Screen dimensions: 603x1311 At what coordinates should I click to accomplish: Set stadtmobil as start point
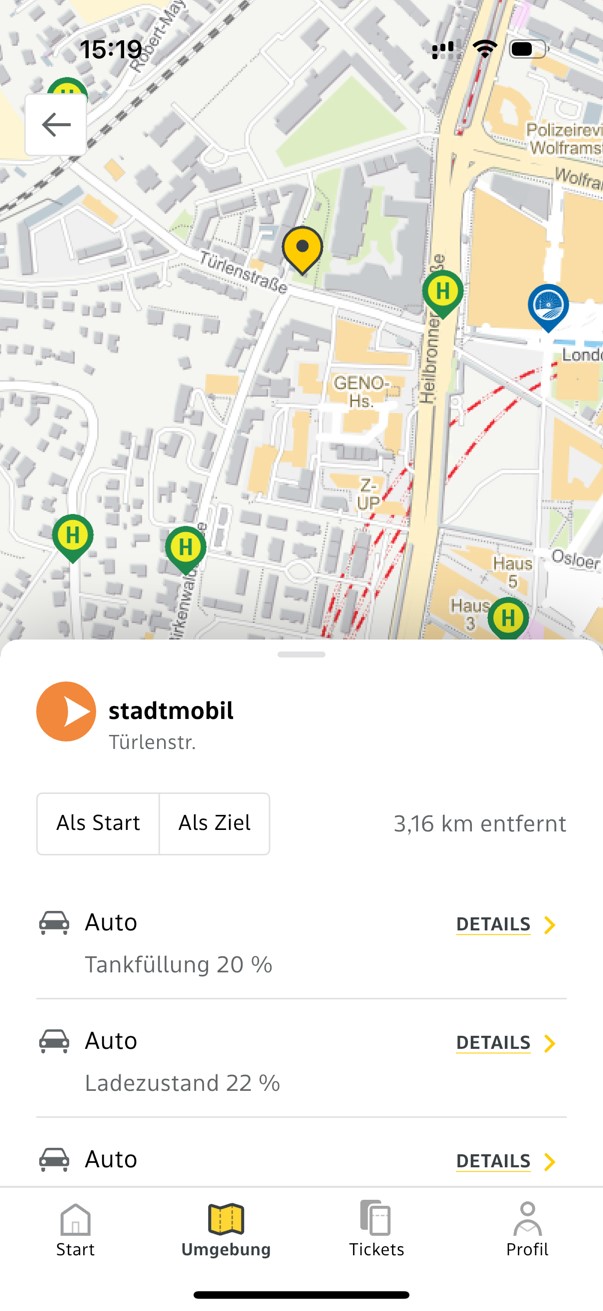pos(98,824)
